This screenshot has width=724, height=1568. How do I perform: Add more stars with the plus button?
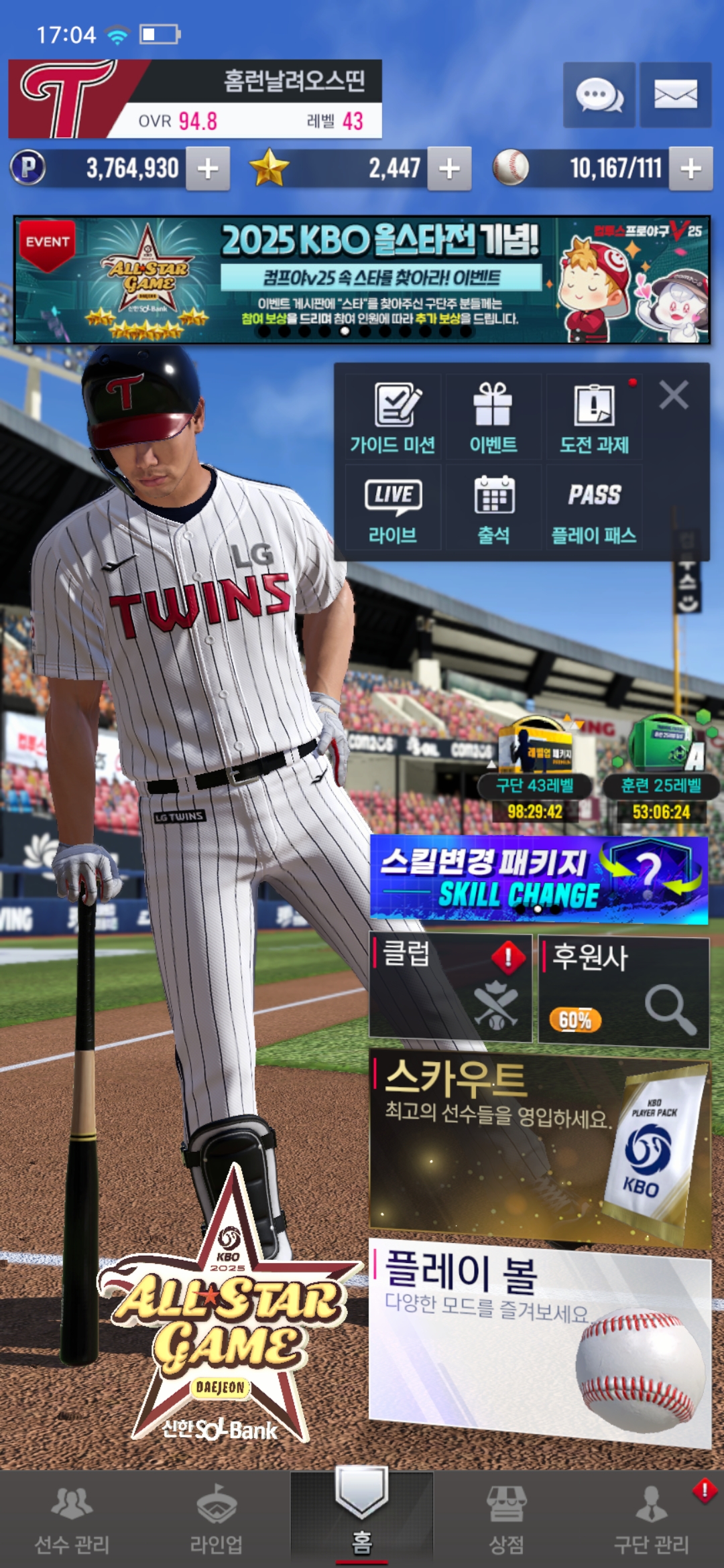coord(449,169)
